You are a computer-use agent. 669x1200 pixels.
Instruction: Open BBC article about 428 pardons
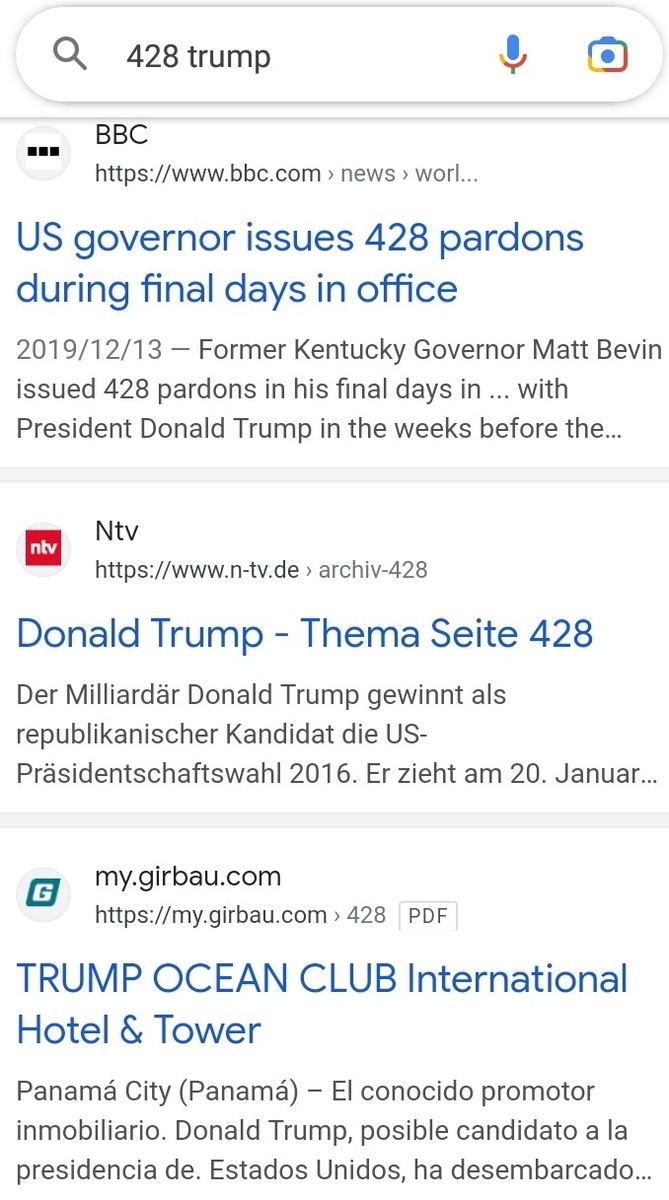click(300, 264)
